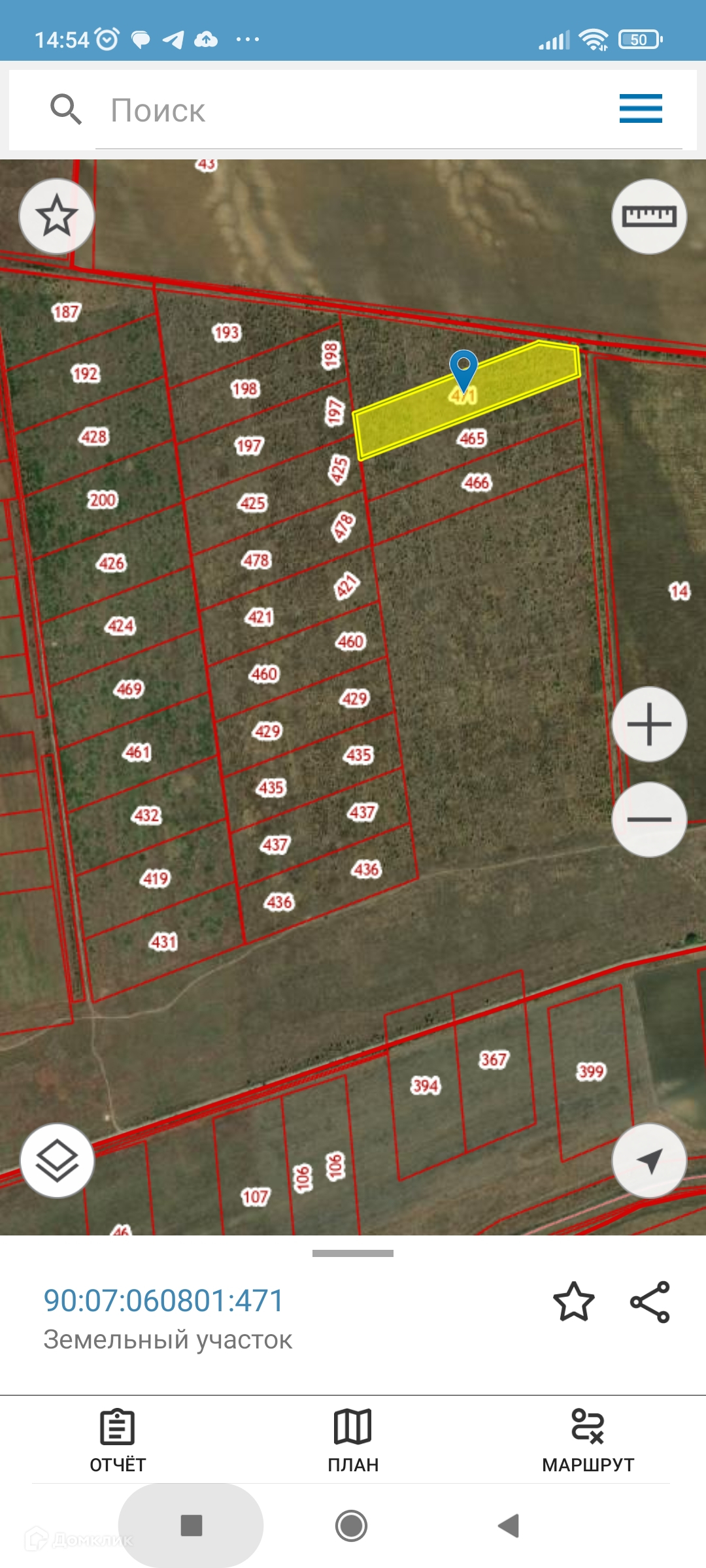Viewport: 706px width, 1568px height.
Task: Share the selected land parcel
Action: pos(650,1301)
